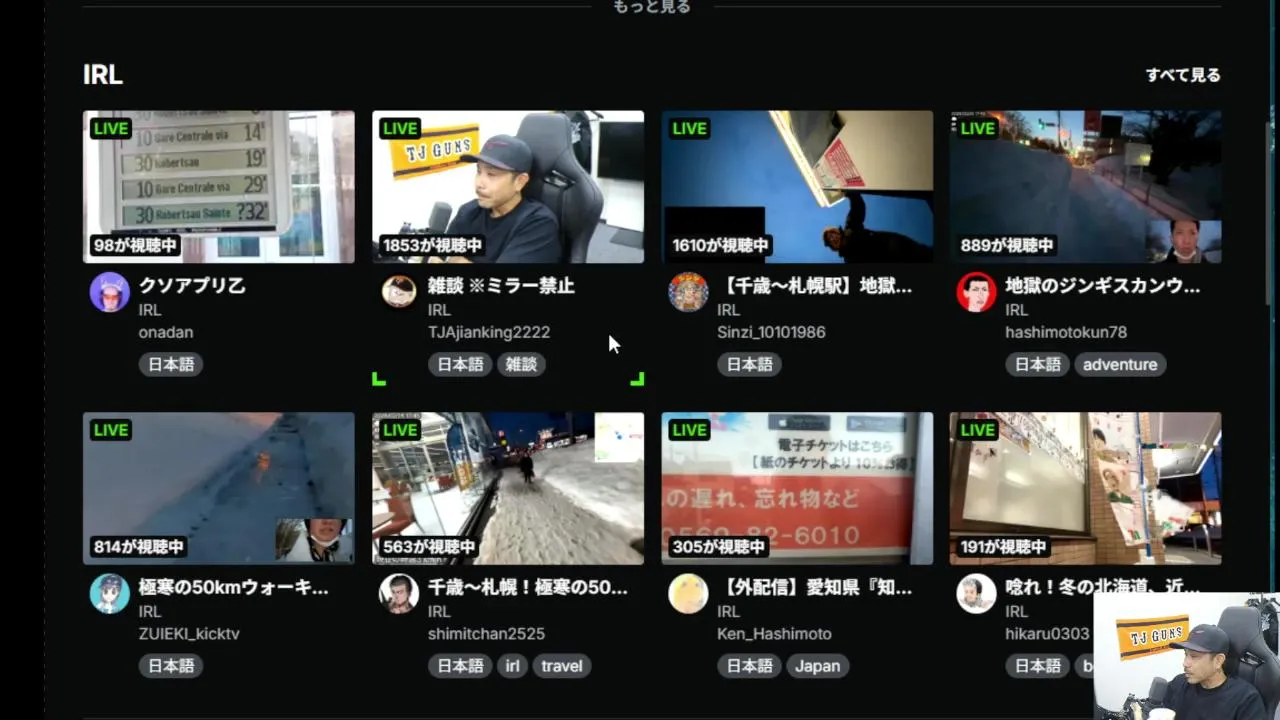Open shimitchan2525's 千歳～札幌 live stream

(x=507, y=488)
